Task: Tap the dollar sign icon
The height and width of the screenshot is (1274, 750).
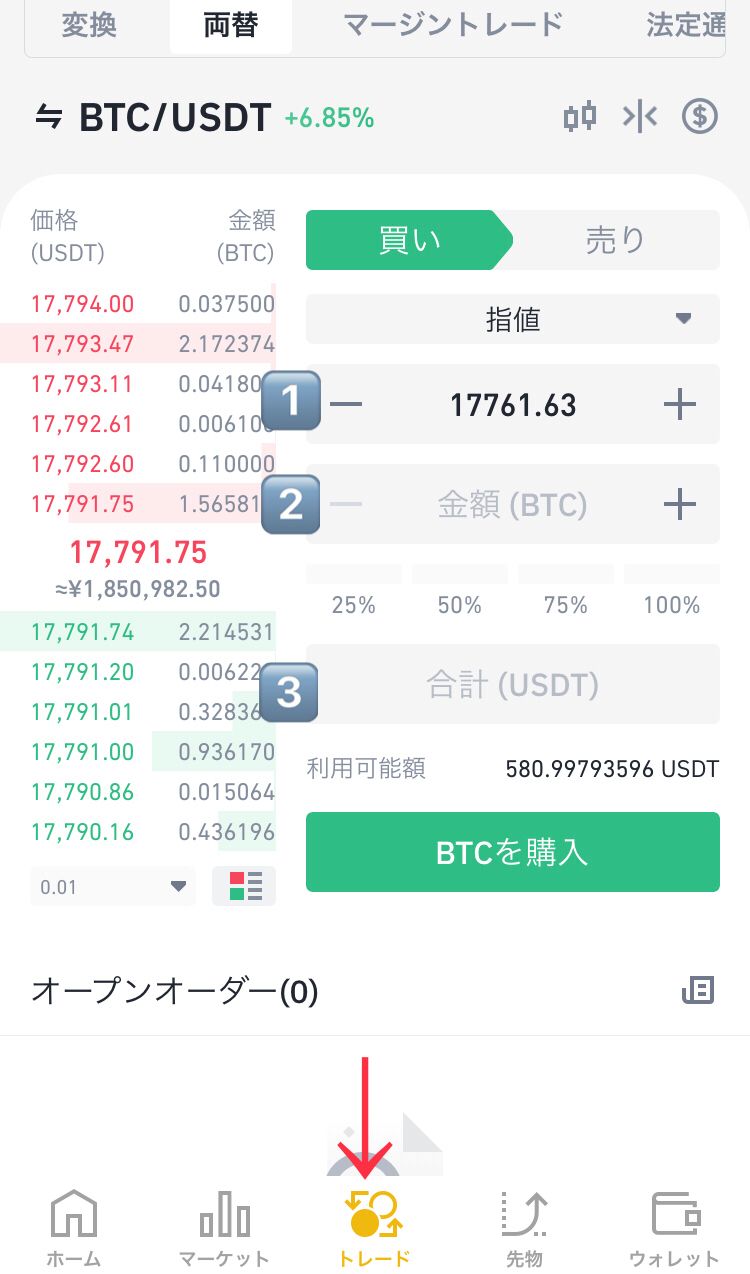Action: pyautogui.click(x=700, y=117)
